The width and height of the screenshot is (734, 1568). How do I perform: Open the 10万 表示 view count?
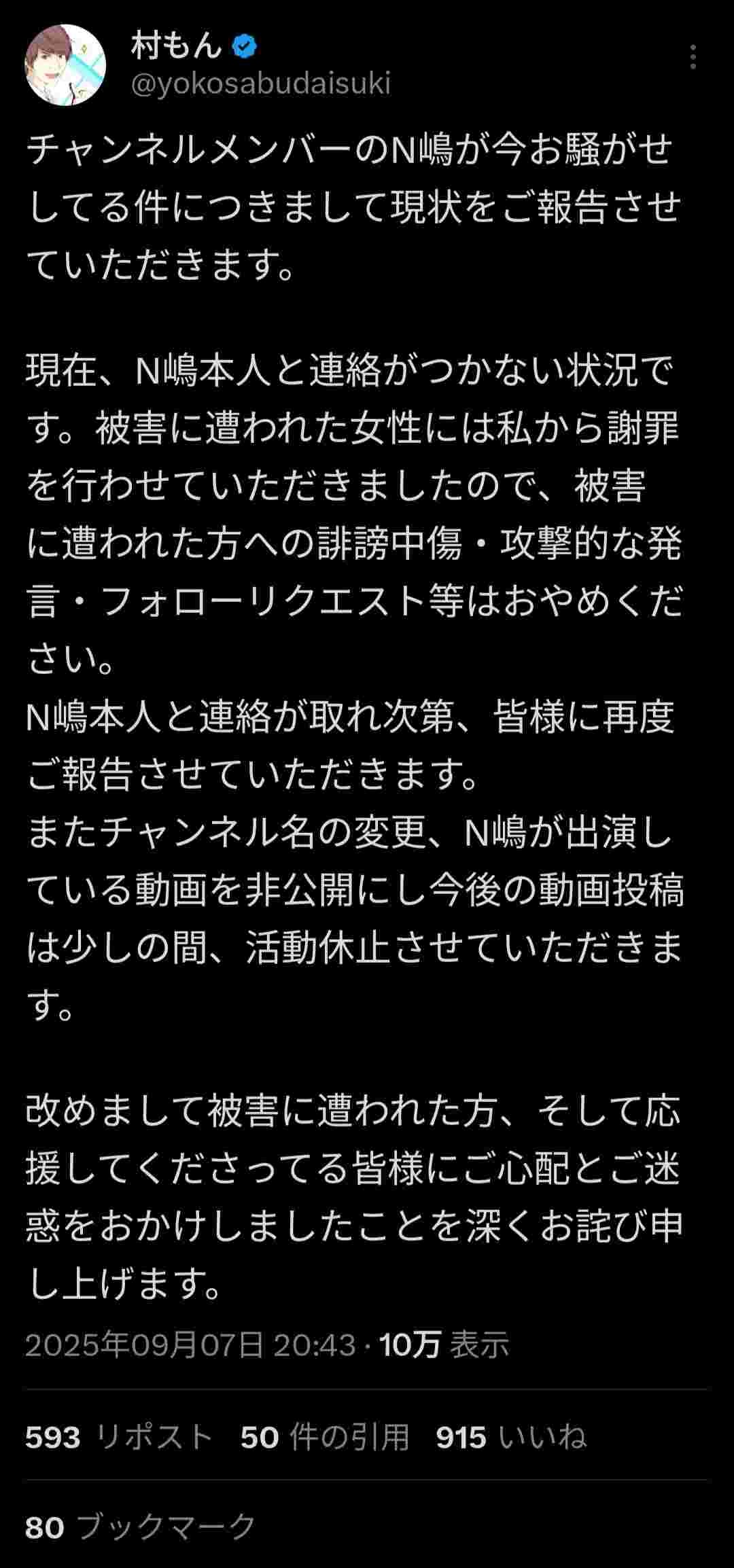click(x=444, y=1344)
